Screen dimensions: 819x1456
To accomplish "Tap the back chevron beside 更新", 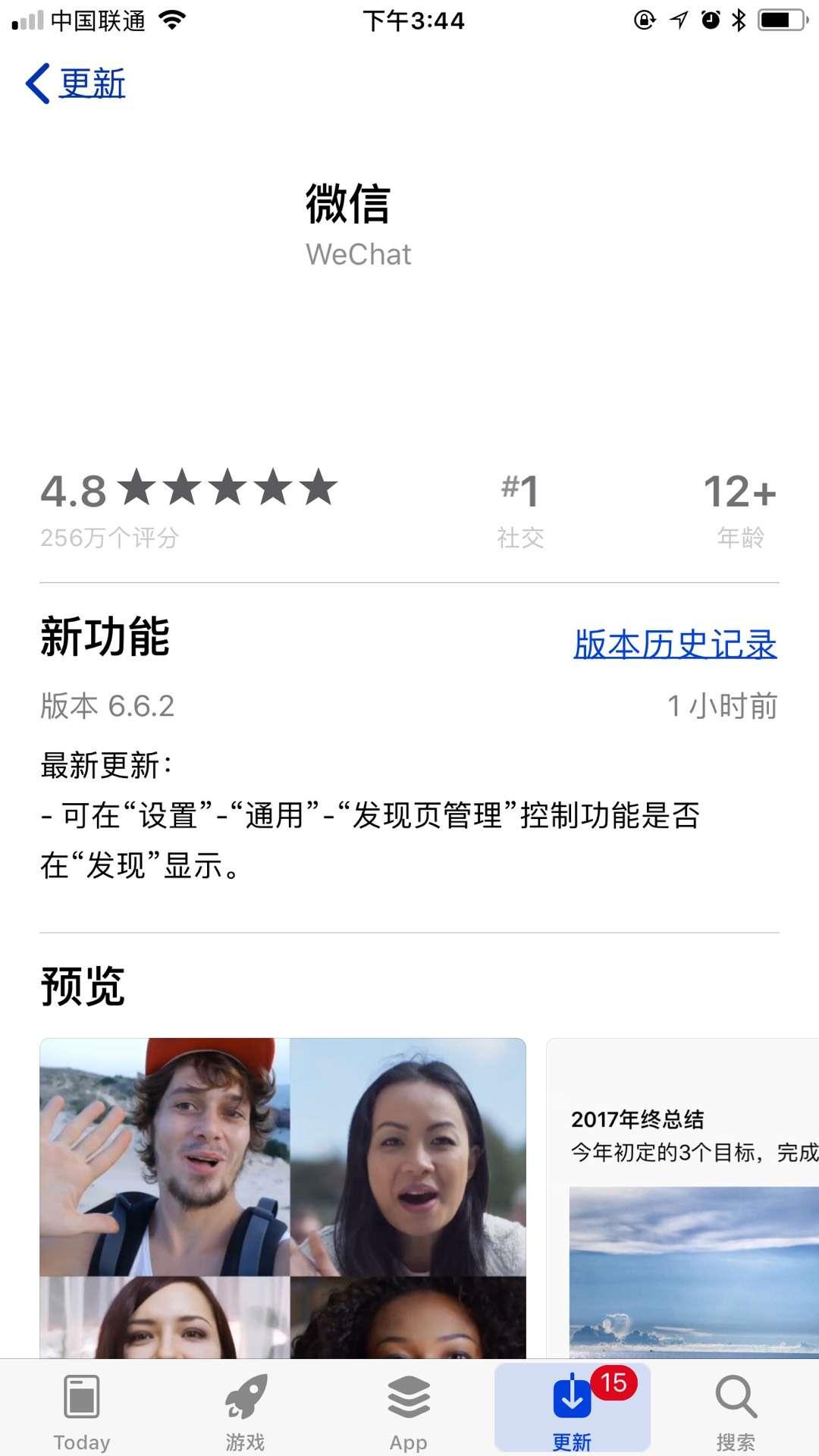I will [x=36, y=85].
